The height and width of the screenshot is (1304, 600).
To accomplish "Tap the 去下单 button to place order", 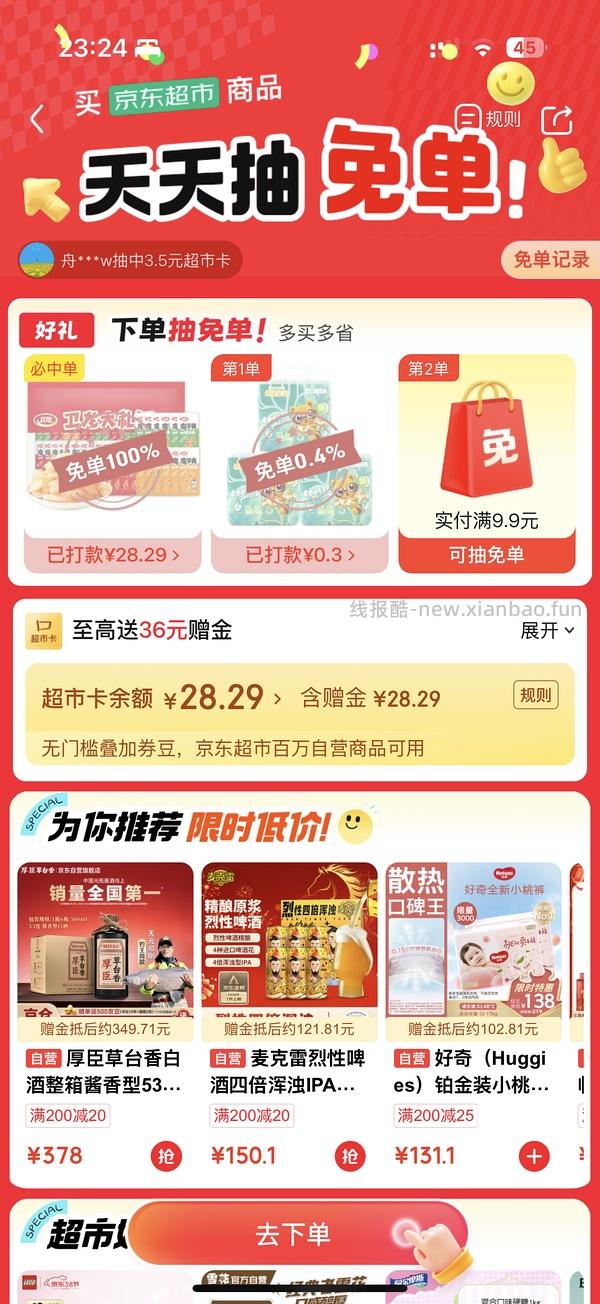I will [294, 1234].
